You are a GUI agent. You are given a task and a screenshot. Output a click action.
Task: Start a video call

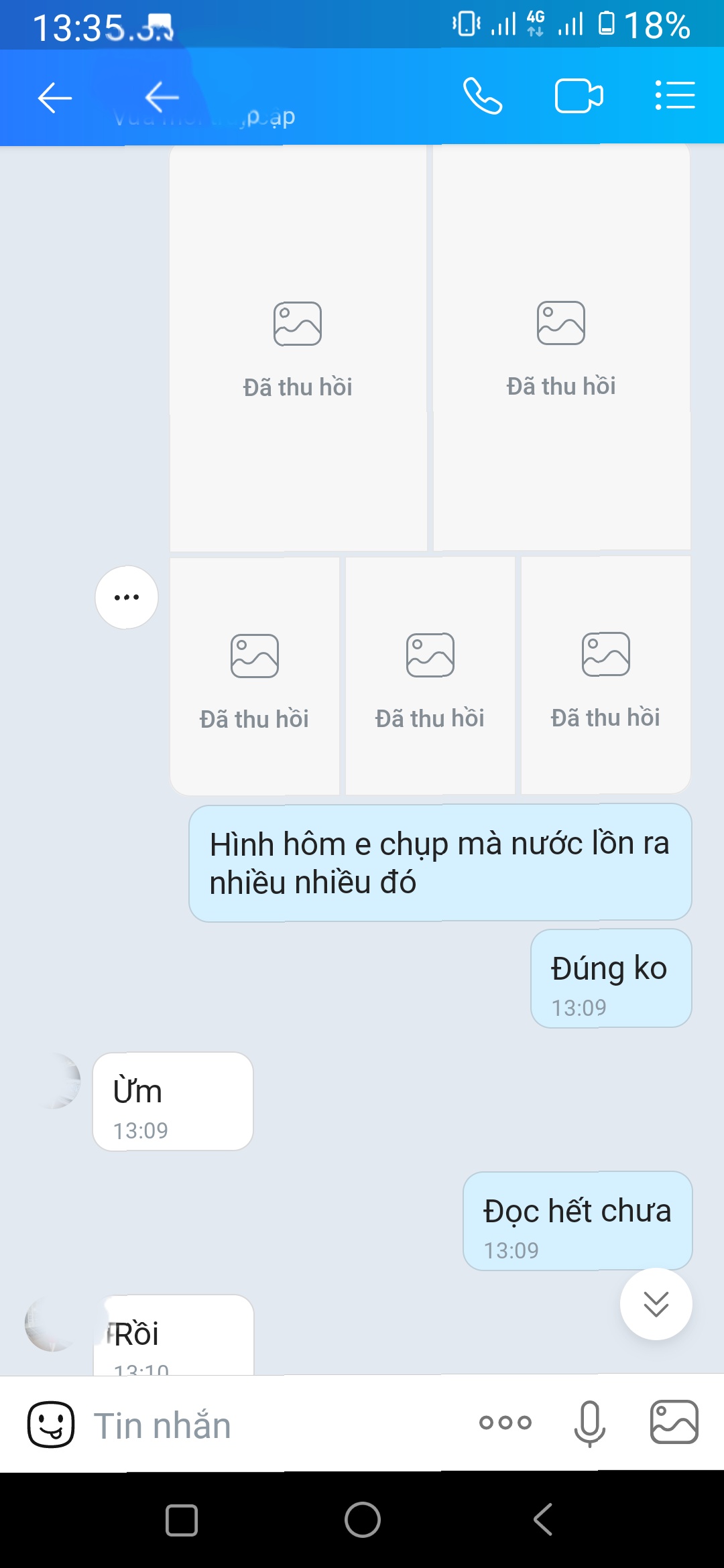[579, 96]
